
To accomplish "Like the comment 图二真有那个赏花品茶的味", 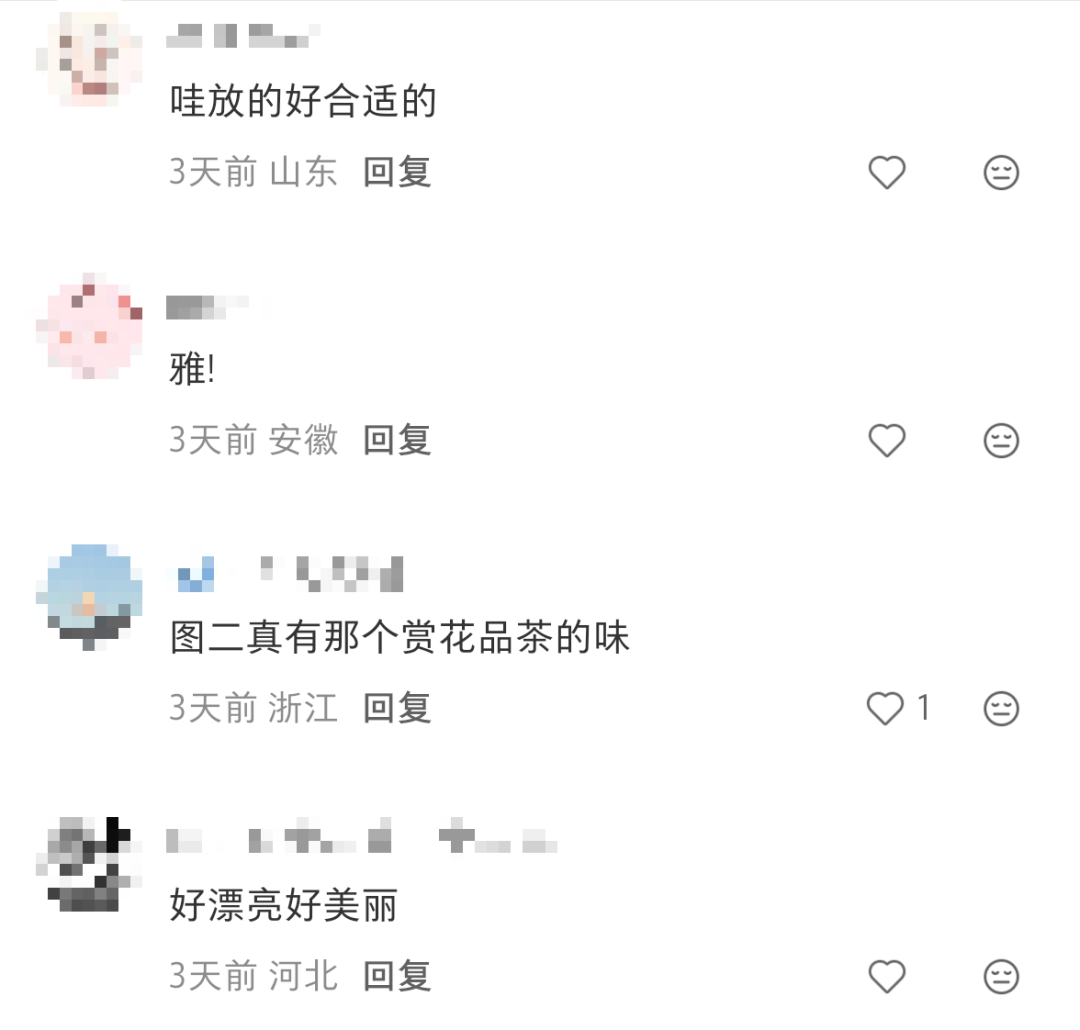I will pos(886,709).
